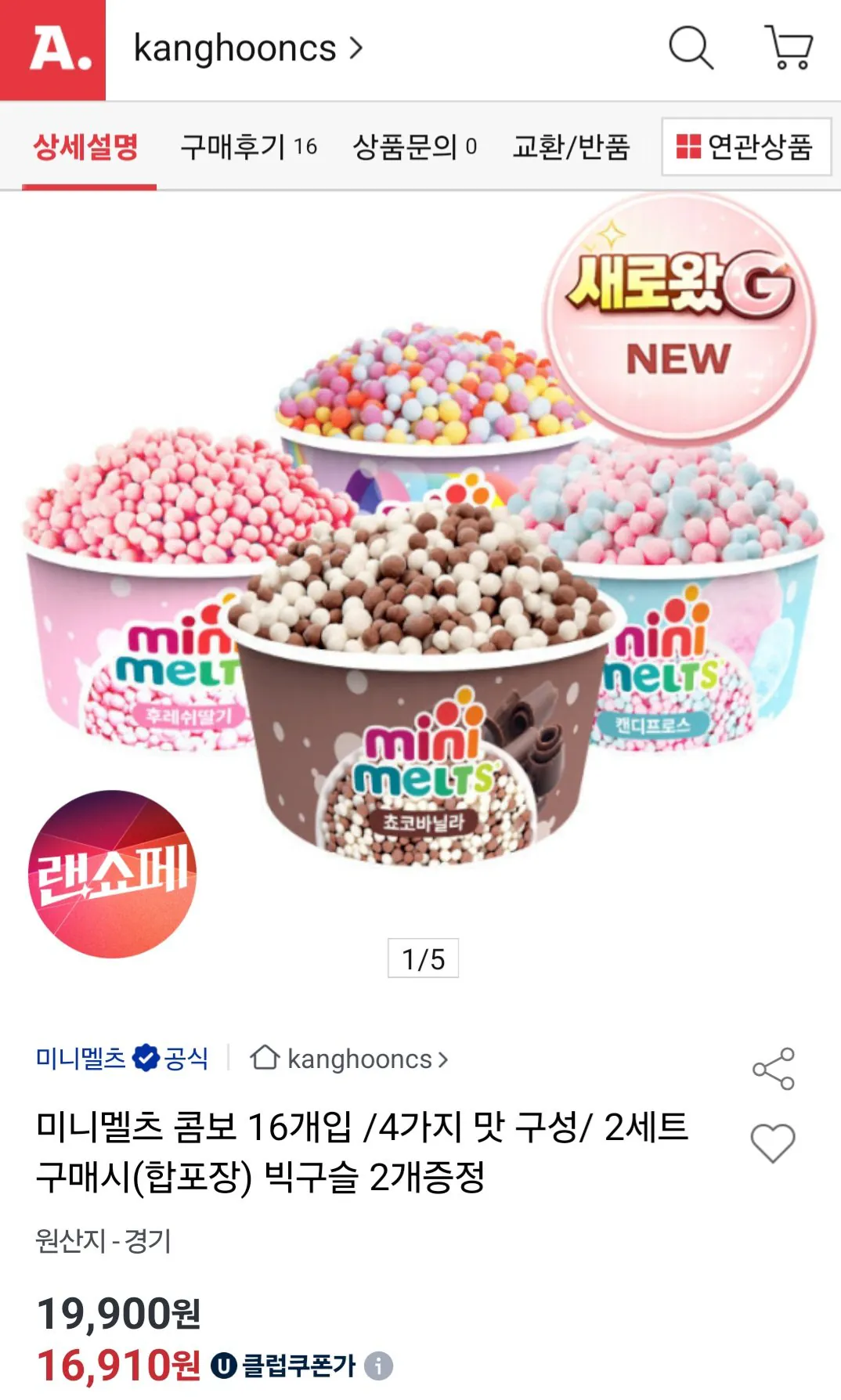Click the Auction 'A.' logo
Screen dimensions: 841x1400
49,49
